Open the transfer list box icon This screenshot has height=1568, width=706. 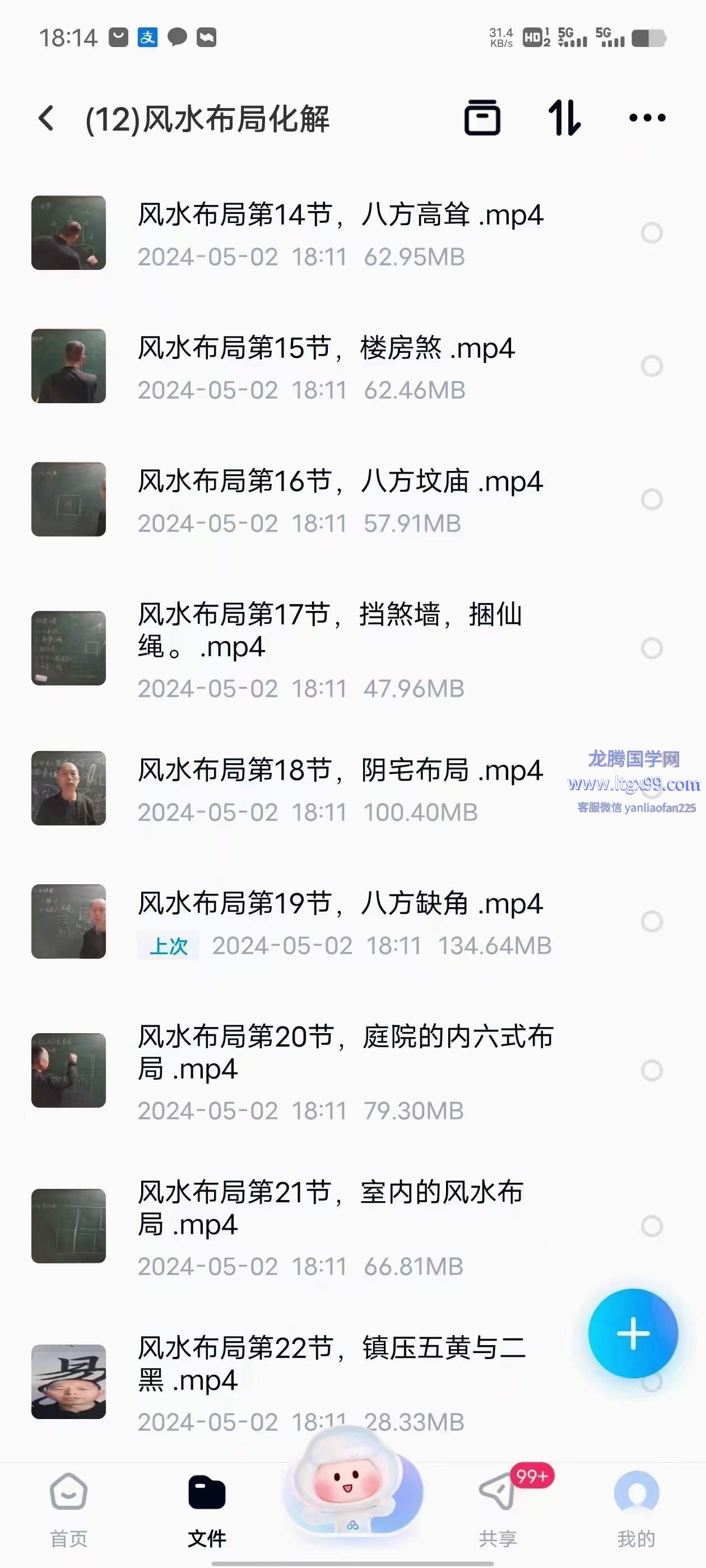point(482,118)
